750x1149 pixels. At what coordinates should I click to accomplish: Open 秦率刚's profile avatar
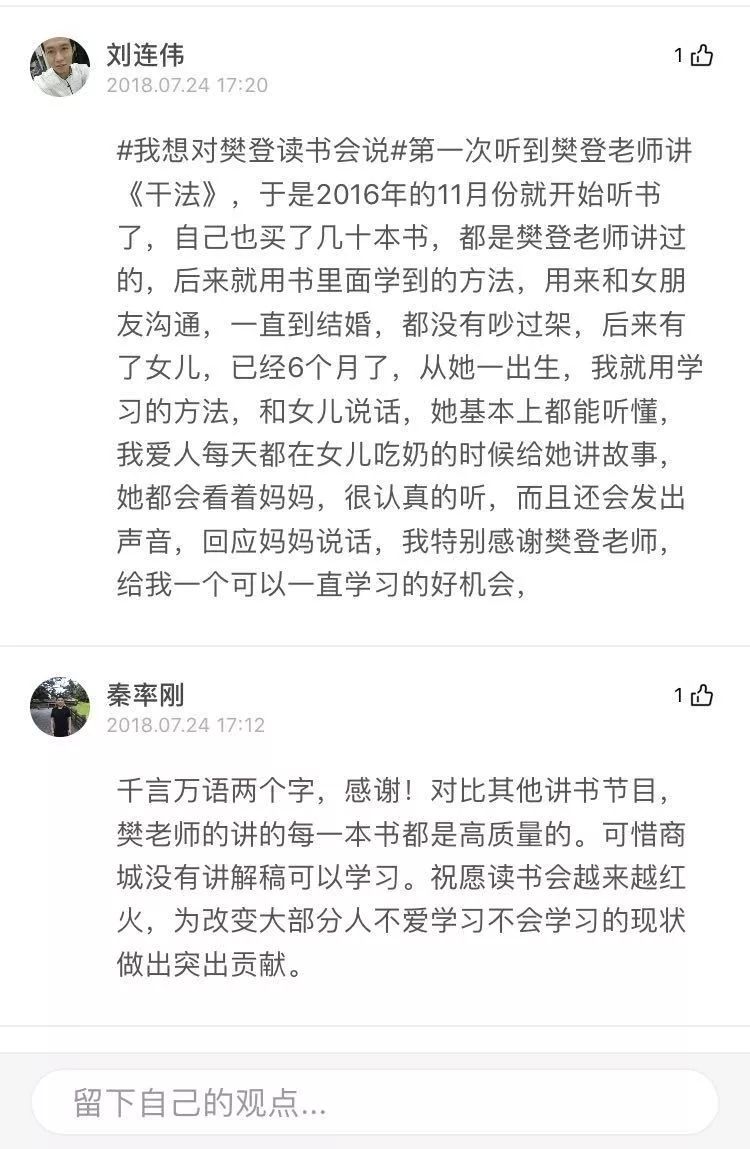click(x=60, y=707)
